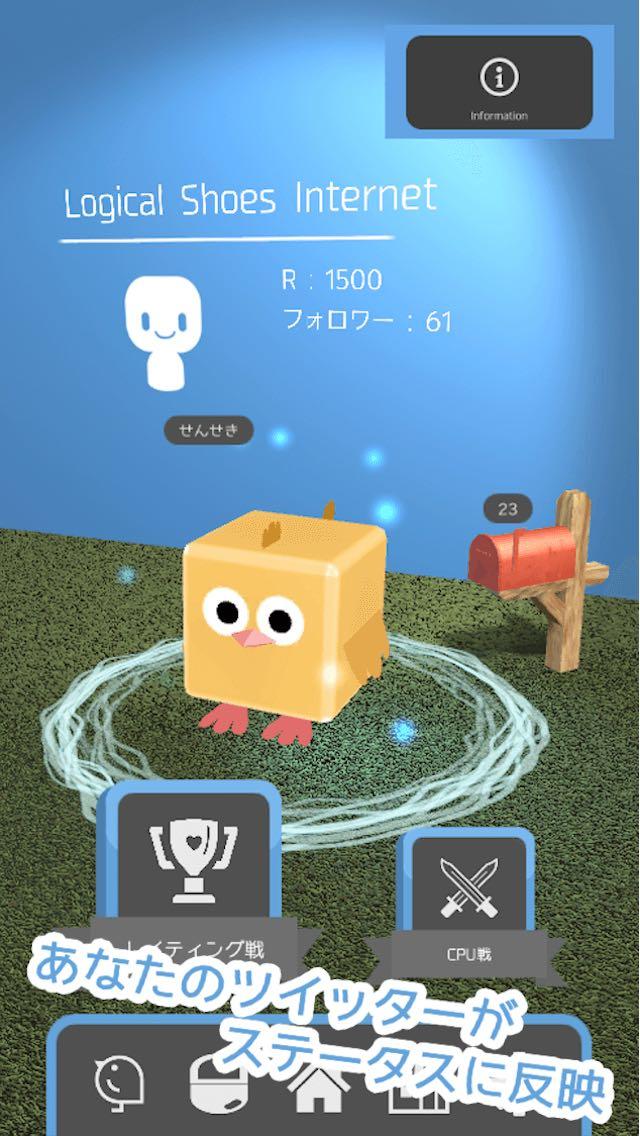Image resolution: width=640 pixels, height=1136 pixels.
Task: Open the Information button
Action: 499,83
